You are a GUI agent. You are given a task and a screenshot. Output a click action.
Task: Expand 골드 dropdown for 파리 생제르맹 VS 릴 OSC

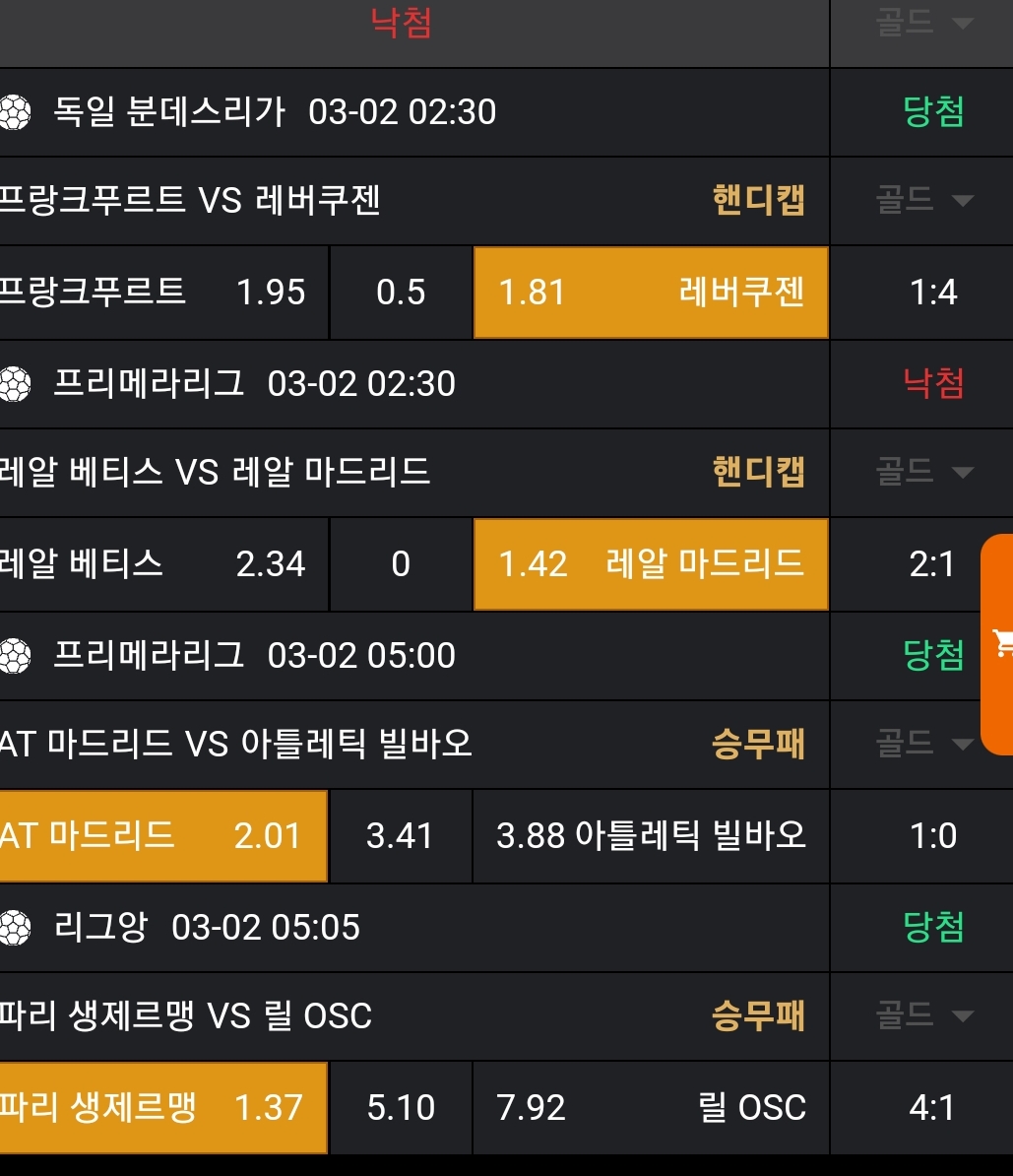pos(923,1016)
